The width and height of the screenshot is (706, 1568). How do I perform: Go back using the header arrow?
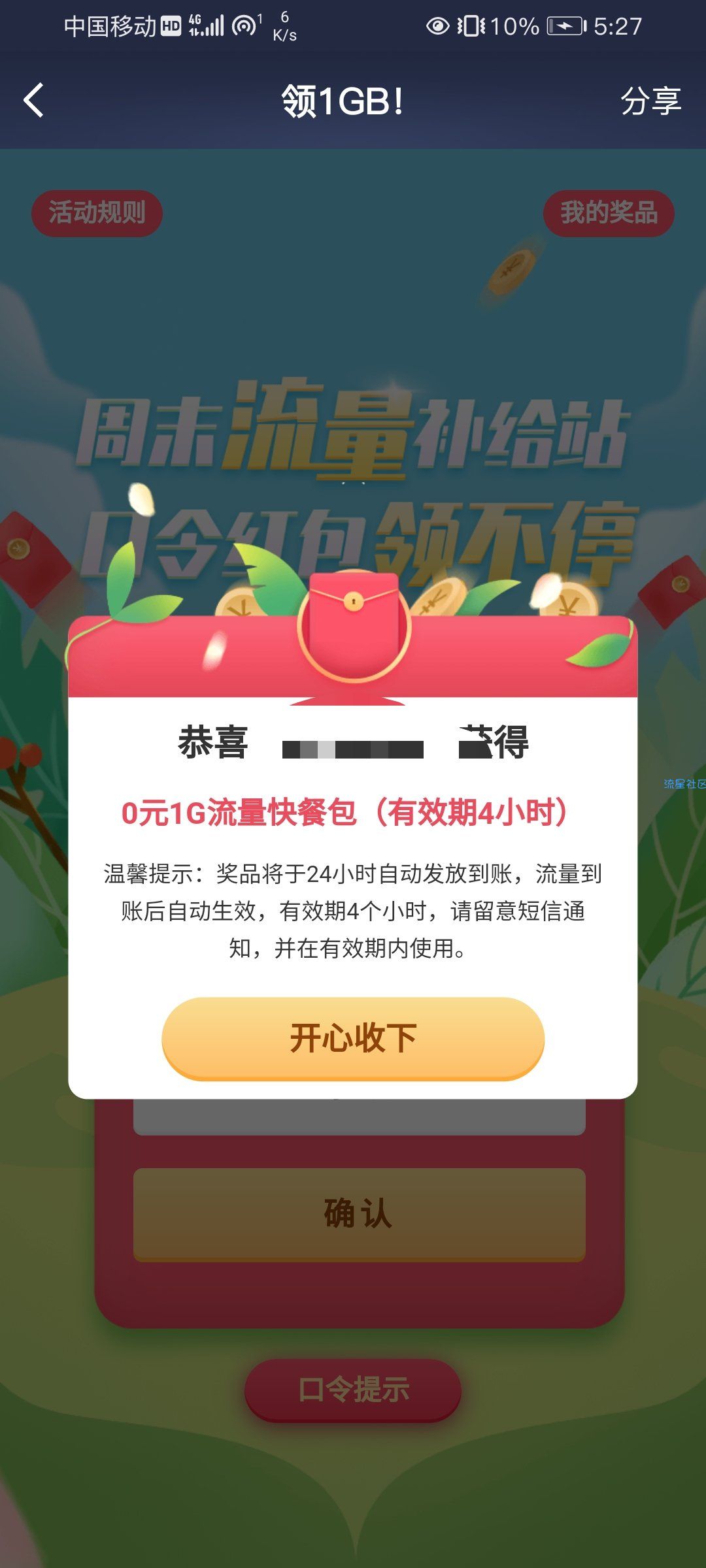click(34, 101)
